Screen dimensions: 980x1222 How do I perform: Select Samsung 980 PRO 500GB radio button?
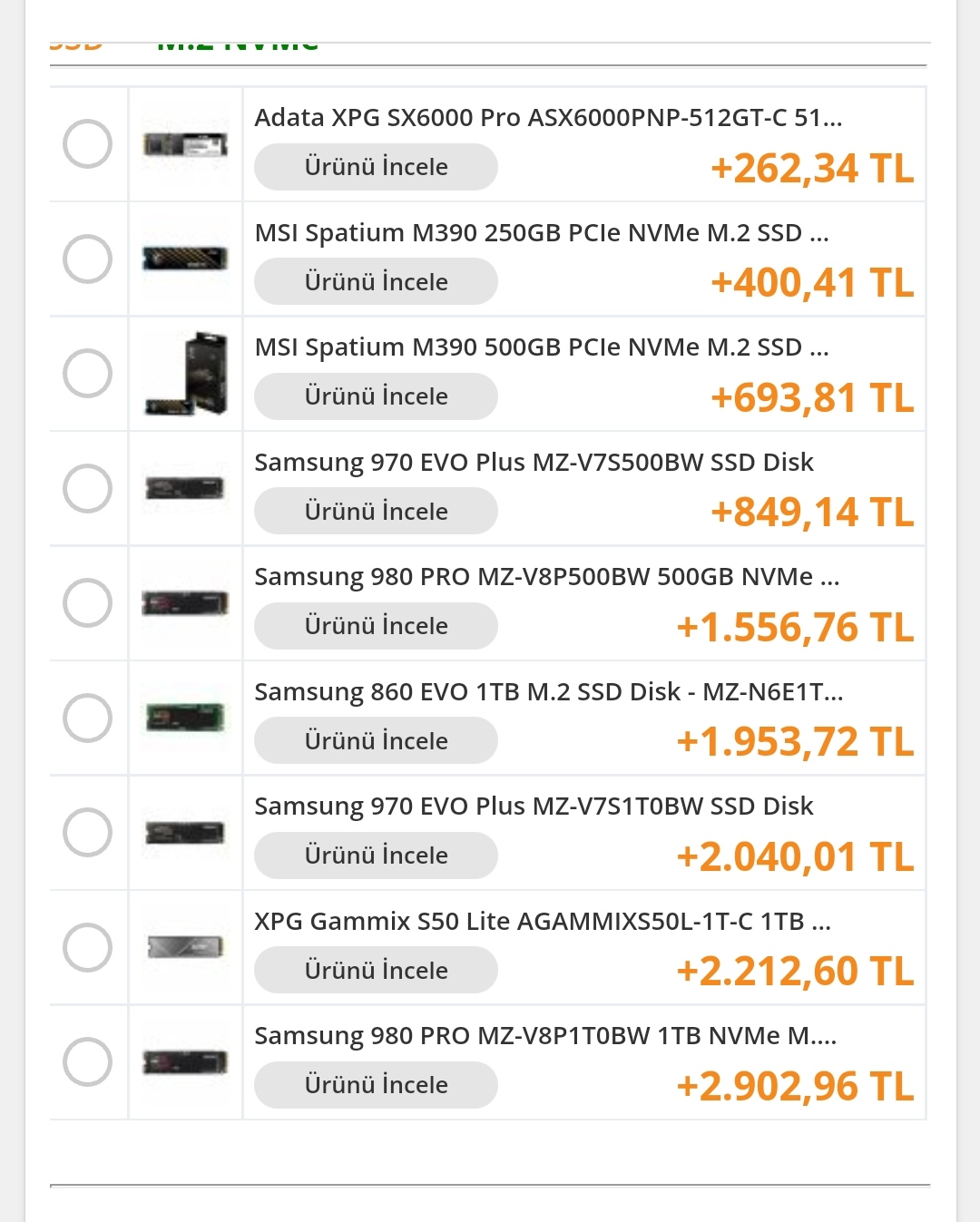(87, 602)
